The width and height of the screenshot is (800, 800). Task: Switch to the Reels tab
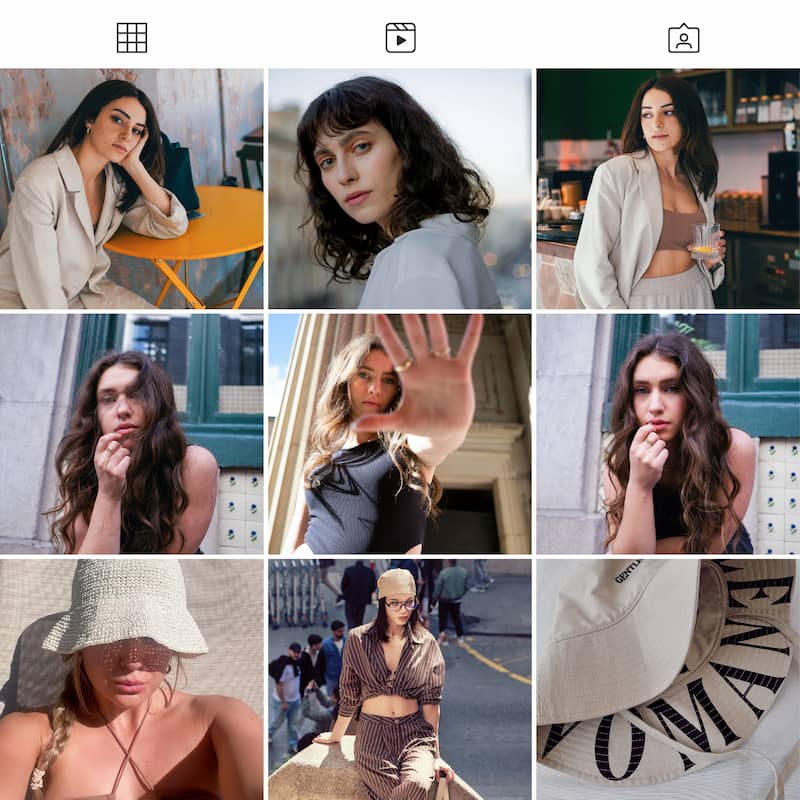click(400, 38)
